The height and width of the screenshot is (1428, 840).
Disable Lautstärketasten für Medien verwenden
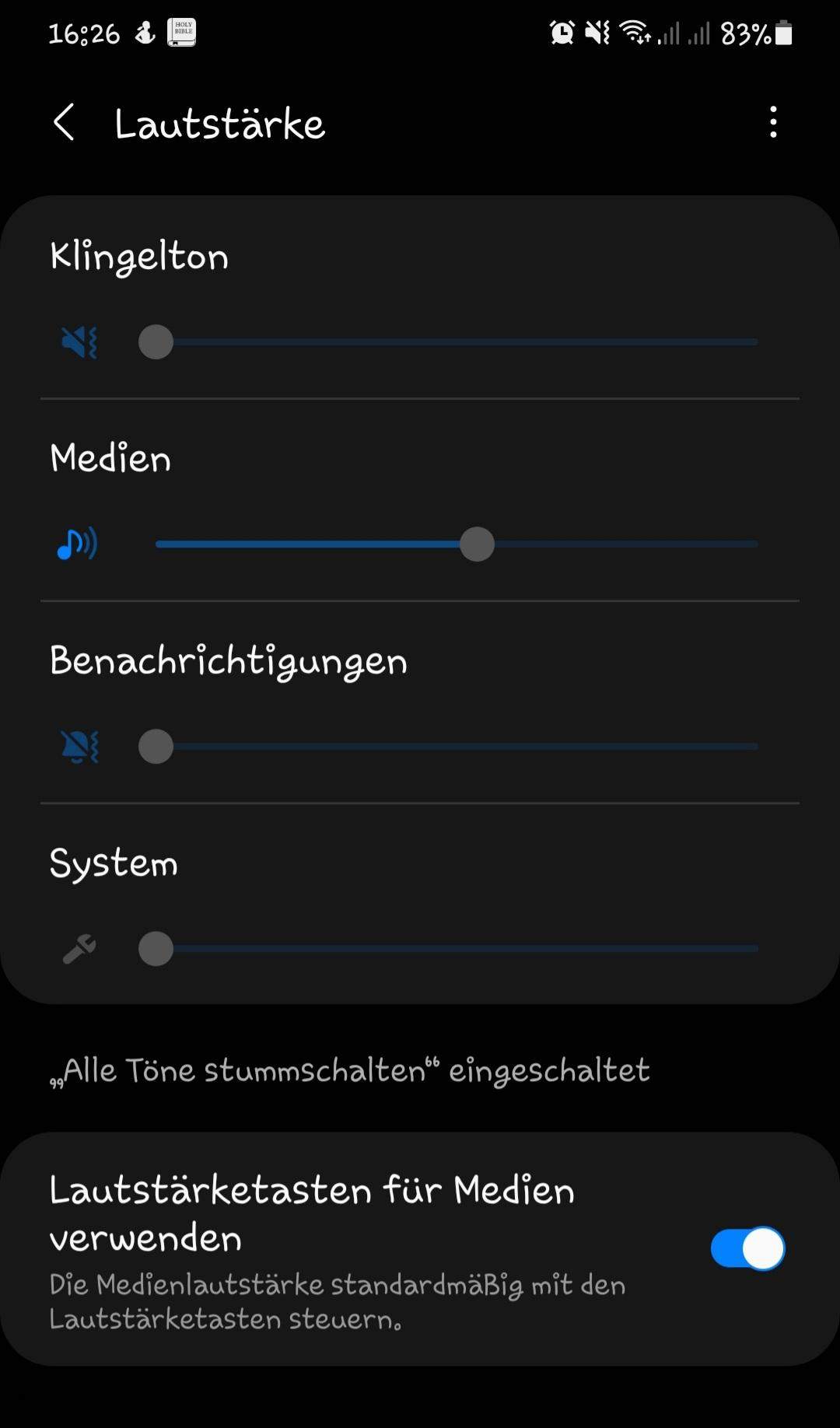click(747, 1248)
